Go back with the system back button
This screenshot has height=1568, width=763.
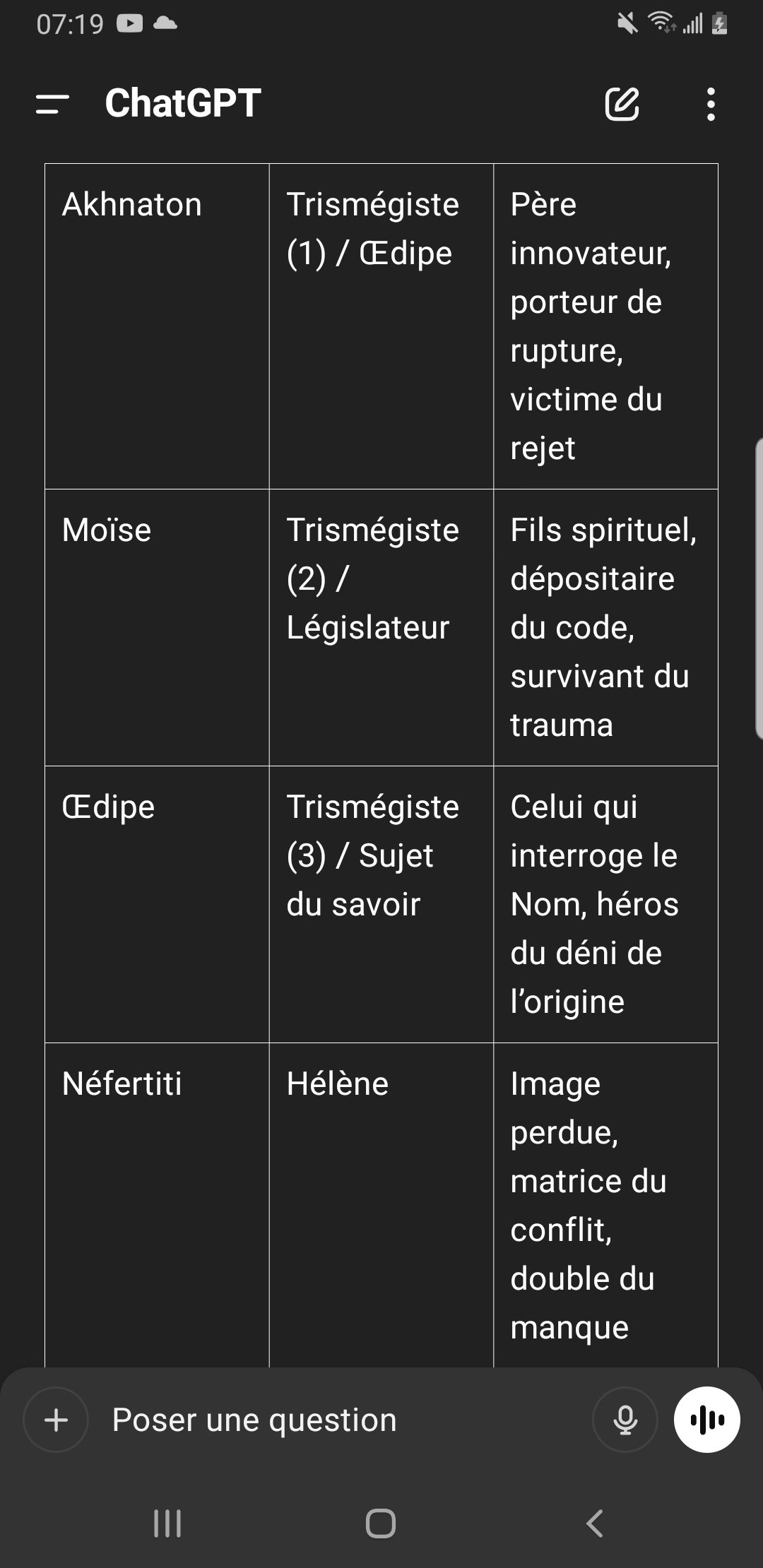pyautogui.click(x=595, y=1524)
